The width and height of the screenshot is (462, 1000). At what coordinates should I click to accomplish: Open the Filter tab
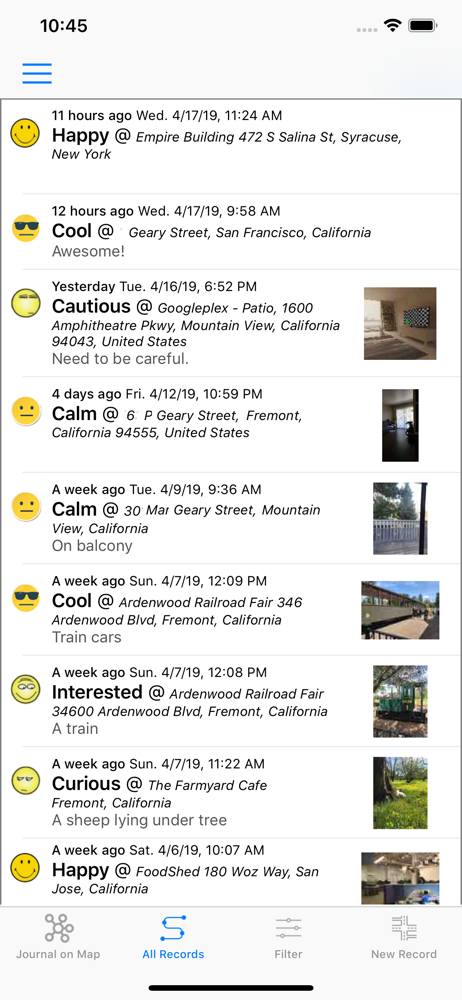pos(288,937)
